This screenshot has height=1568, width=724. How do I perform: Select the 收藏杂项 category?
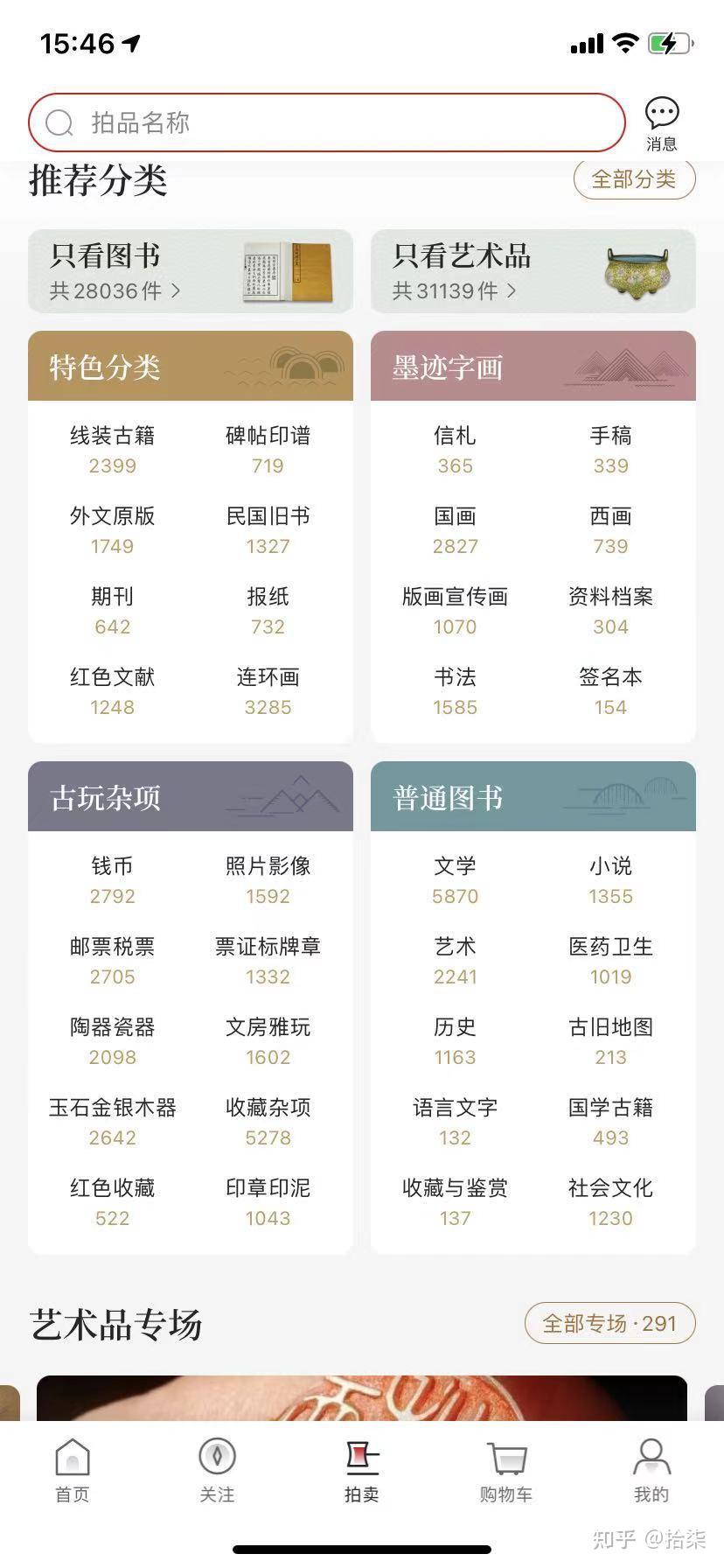tap(268, 1121)
